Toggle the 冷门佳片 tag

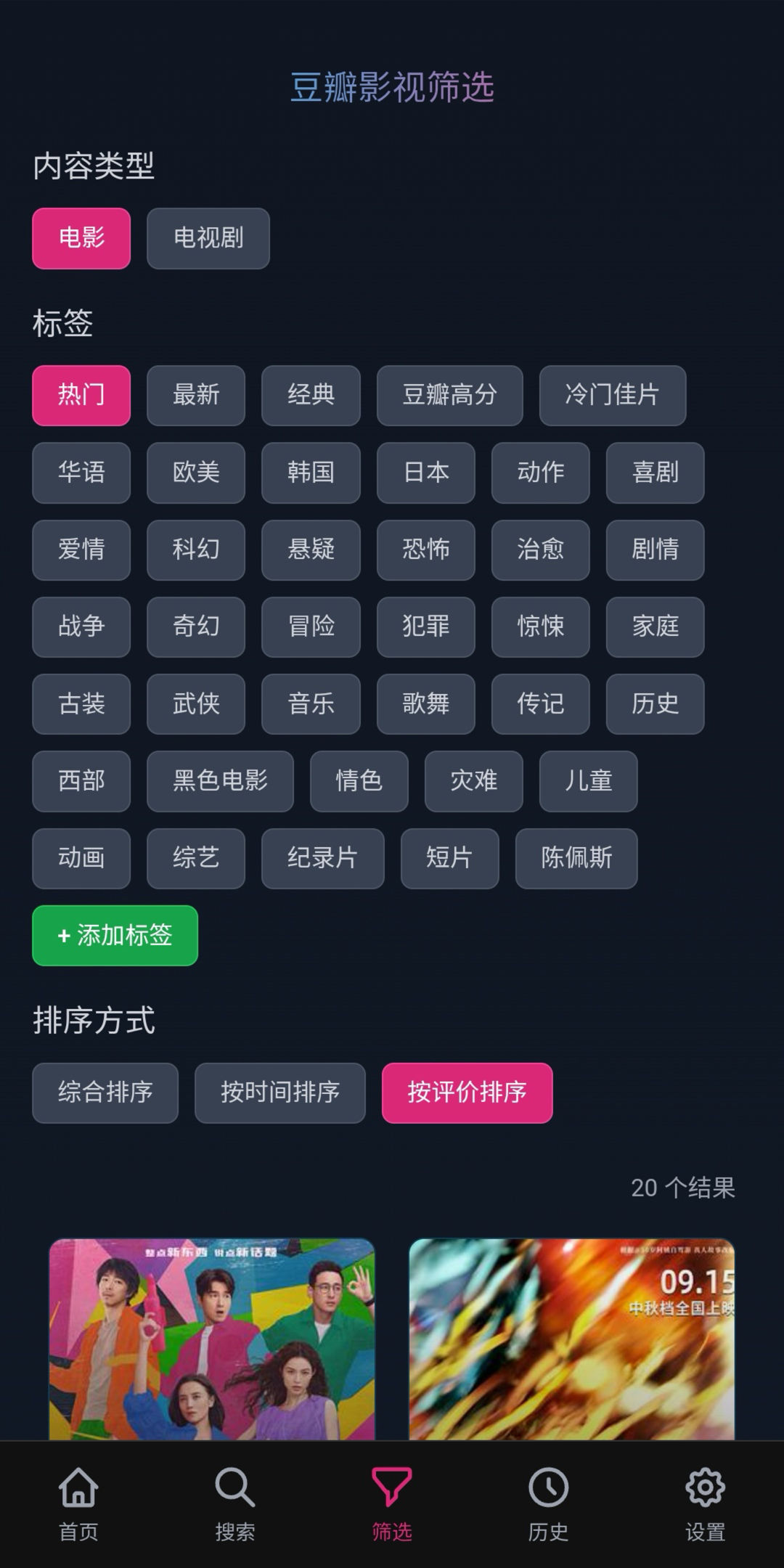point(611,396)
